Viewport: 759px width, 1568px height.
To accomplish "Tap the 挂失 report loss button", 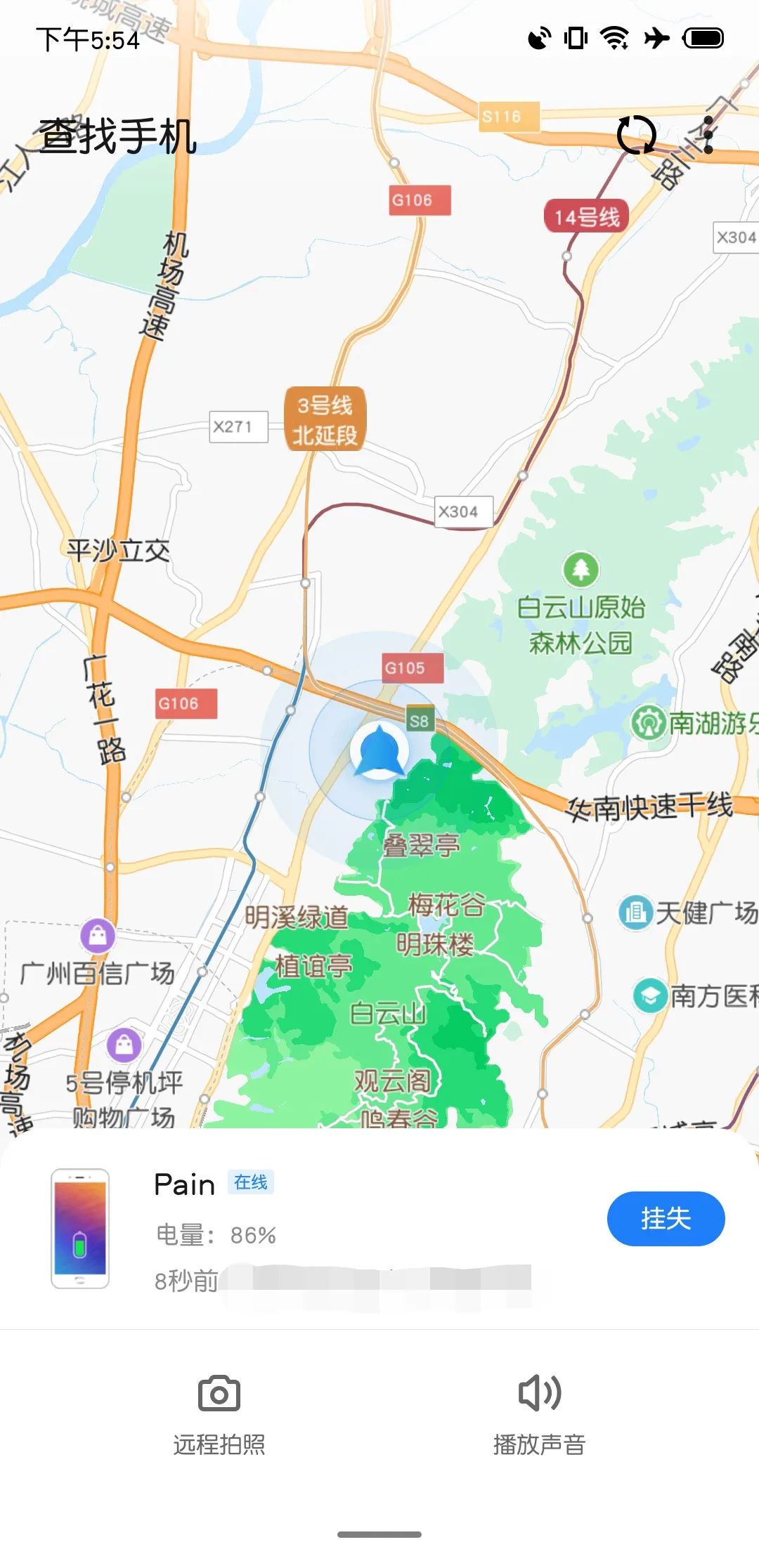I will (665, 1219).
